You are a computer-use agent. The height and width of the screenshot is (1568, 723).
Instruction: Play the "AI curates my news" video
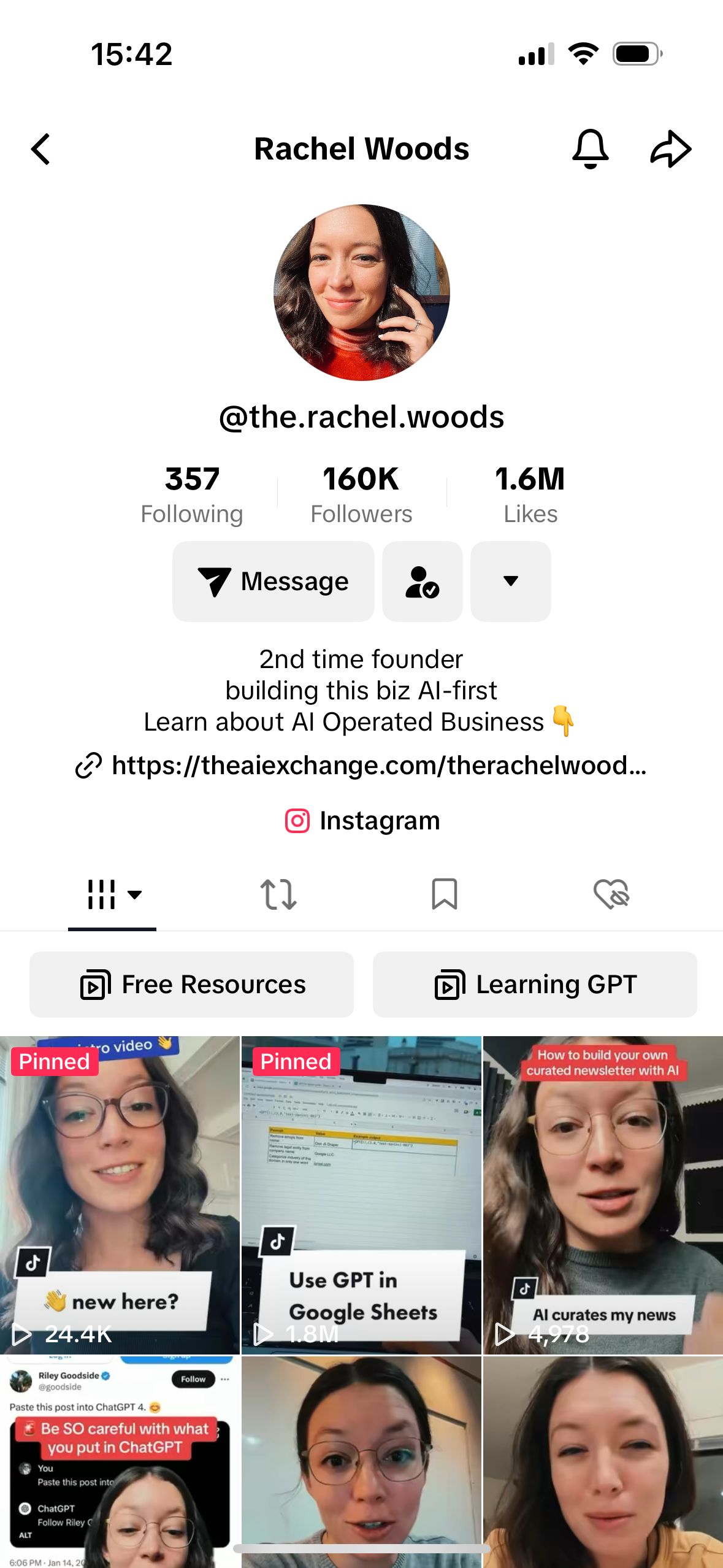(603, 1195)
